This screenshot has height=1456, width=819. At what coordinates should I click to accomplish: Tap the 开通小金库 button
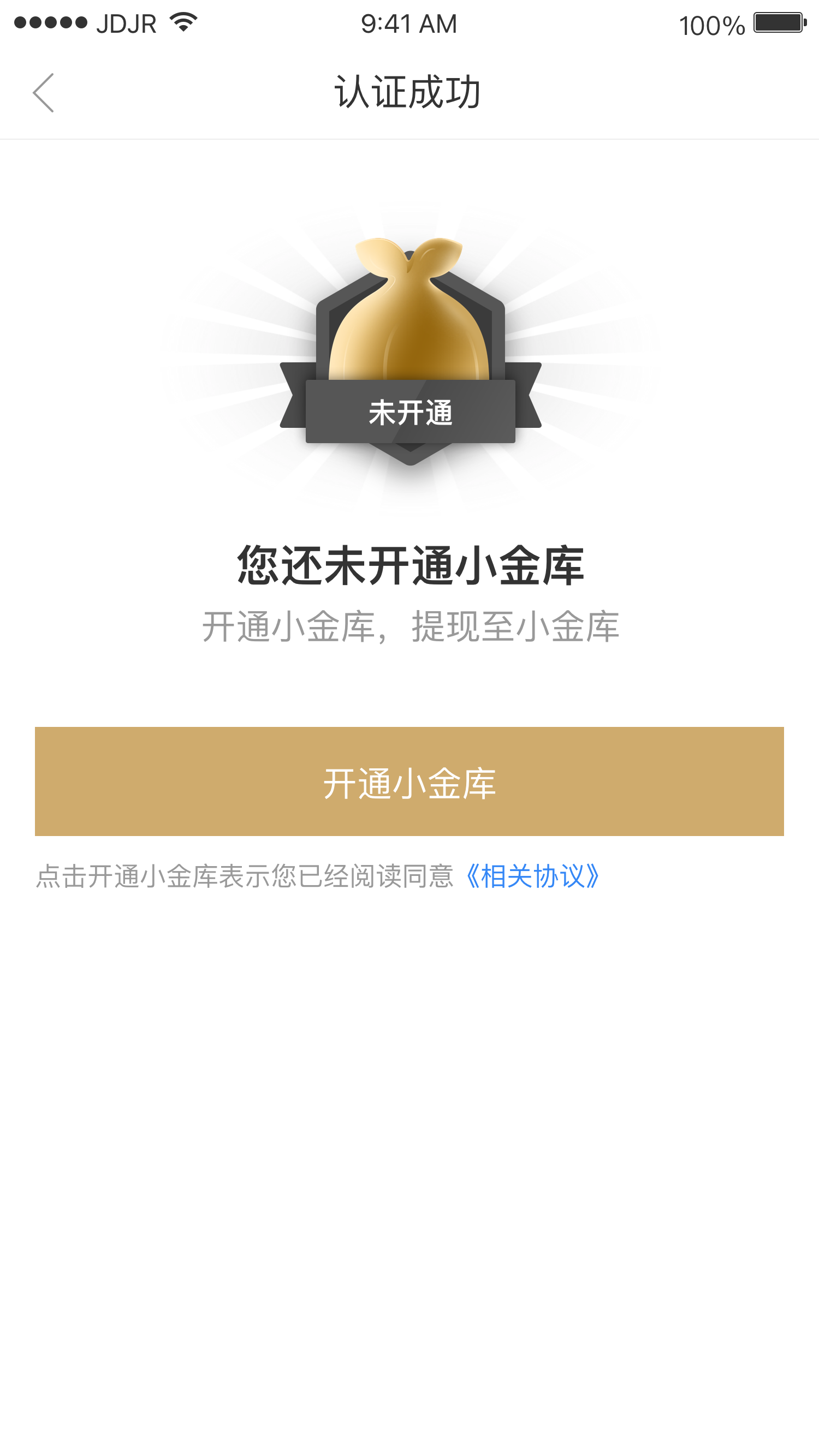[x=410, y=781]
